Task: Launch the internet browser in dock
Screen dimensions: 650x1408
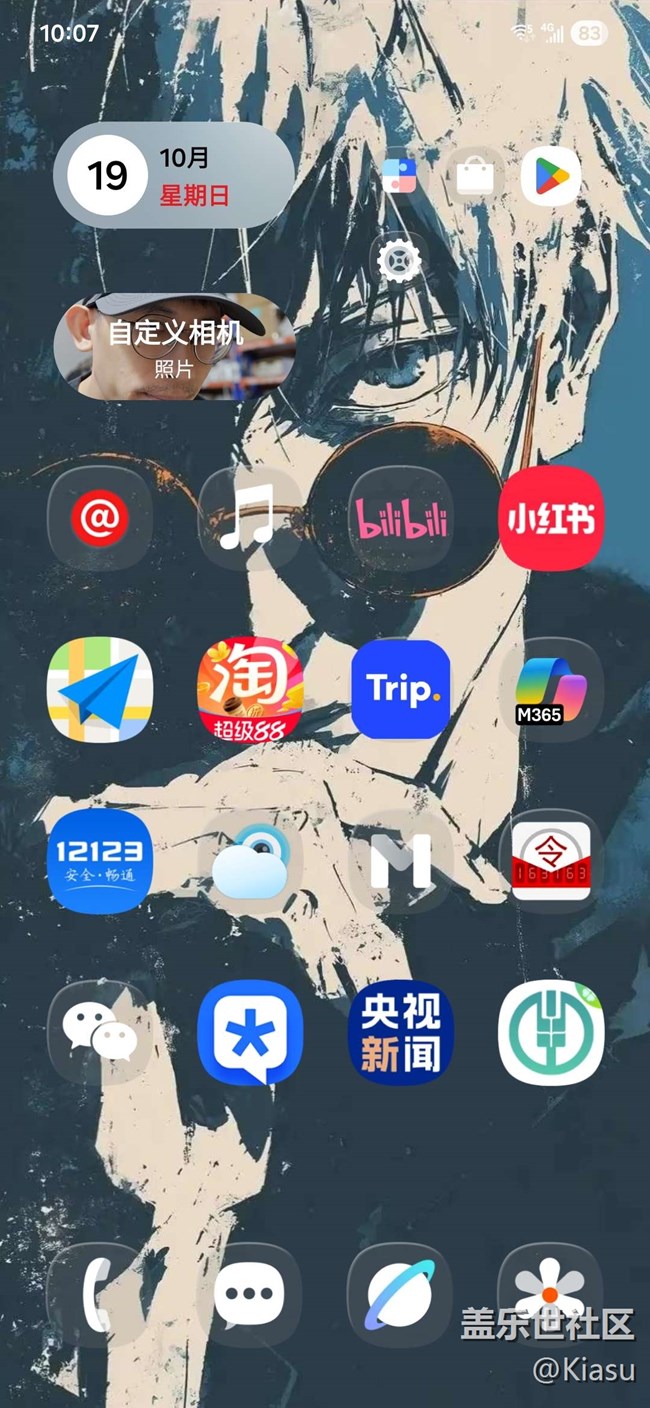Action: (x=399, y=1293)
